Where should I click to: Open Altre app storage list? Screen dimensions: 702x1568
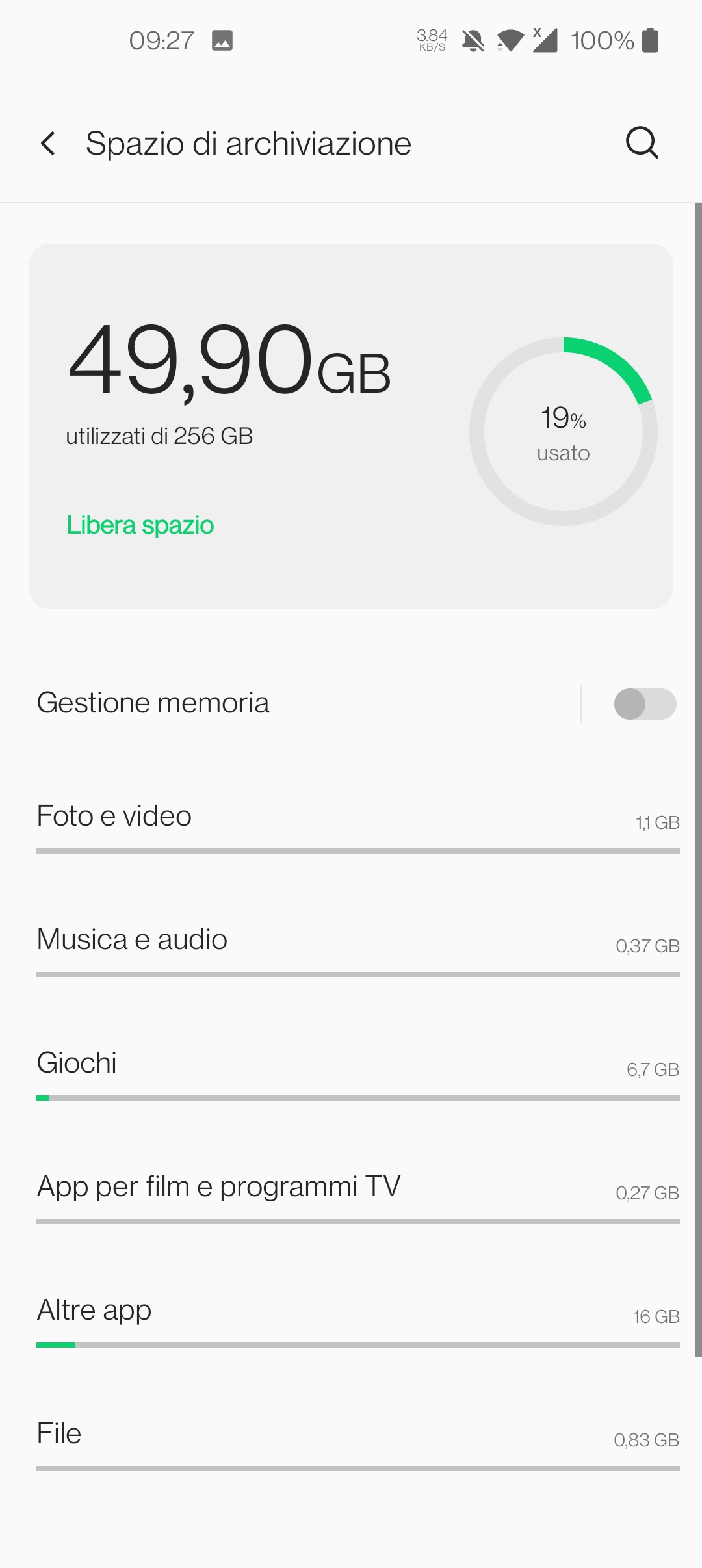351,1315
